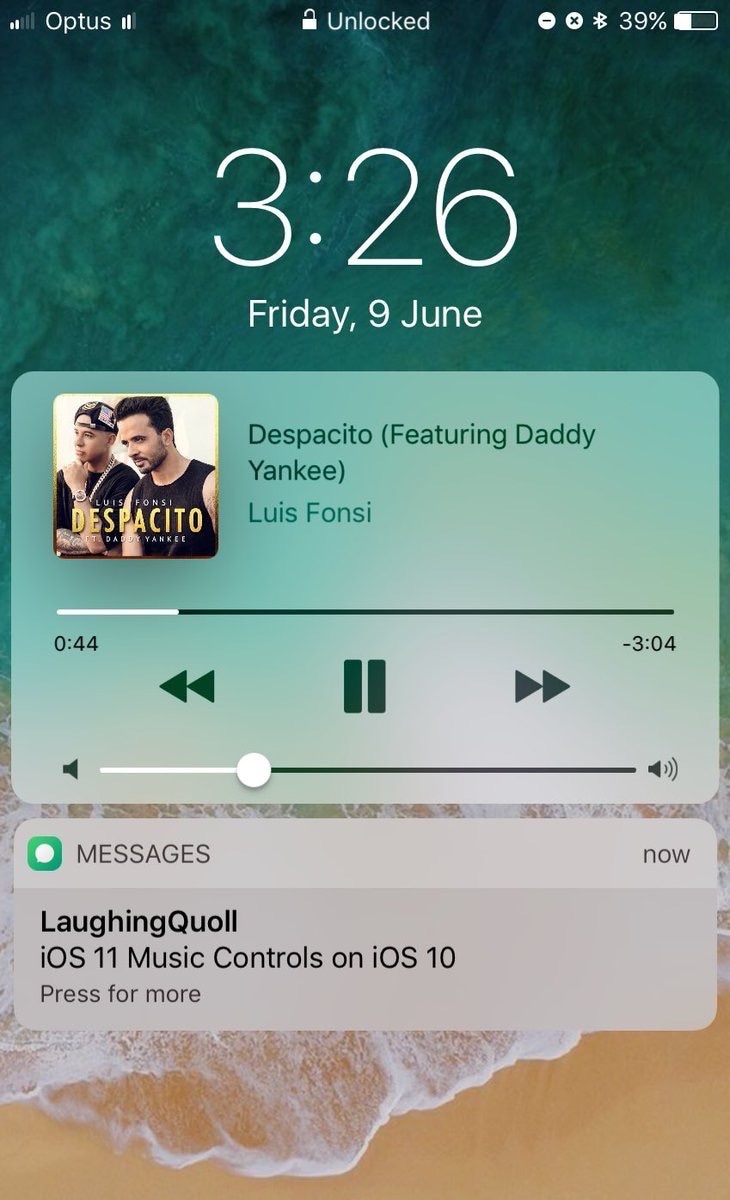The image size is (730, 1200).
Task: Pause the Despacito playback
Action: tap(364, 686)
